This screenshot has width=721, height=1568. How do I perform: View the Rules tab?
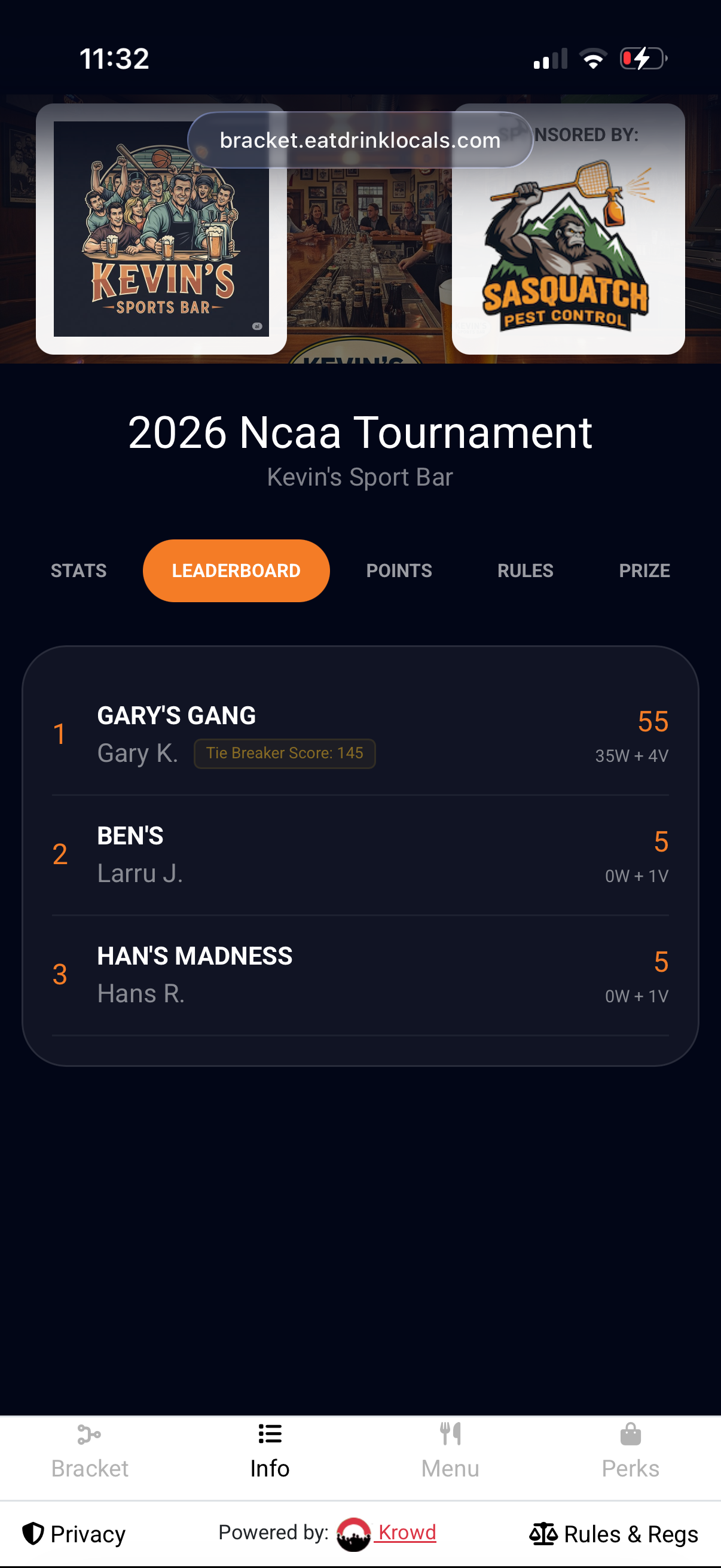tap(525, 571)
